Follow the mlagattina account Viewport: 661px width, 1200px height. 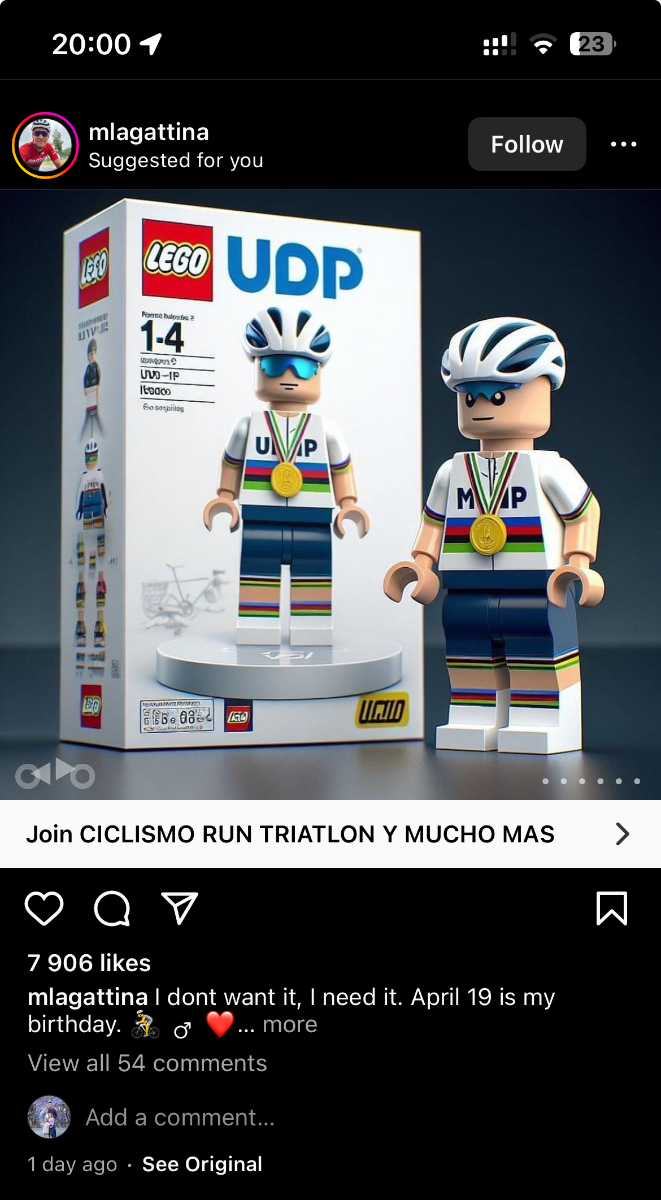[x=526, y=144]
